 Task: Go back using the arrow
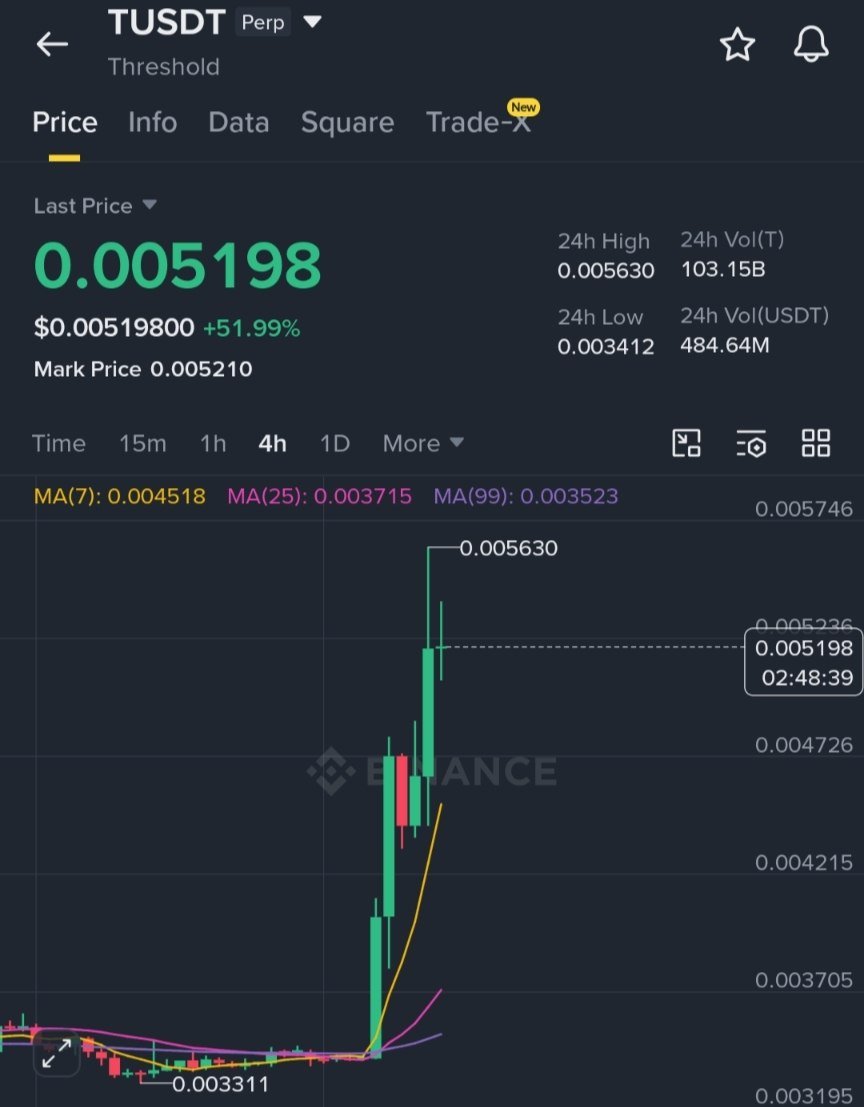[x=52, y=44]
